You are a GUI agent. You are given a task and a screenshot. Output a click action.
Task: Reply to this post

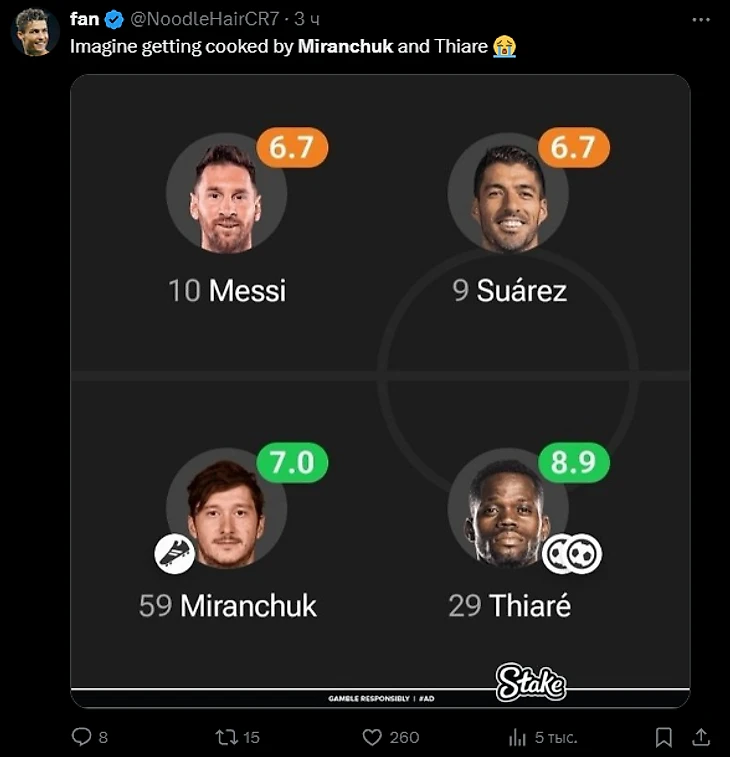point(82,737)
